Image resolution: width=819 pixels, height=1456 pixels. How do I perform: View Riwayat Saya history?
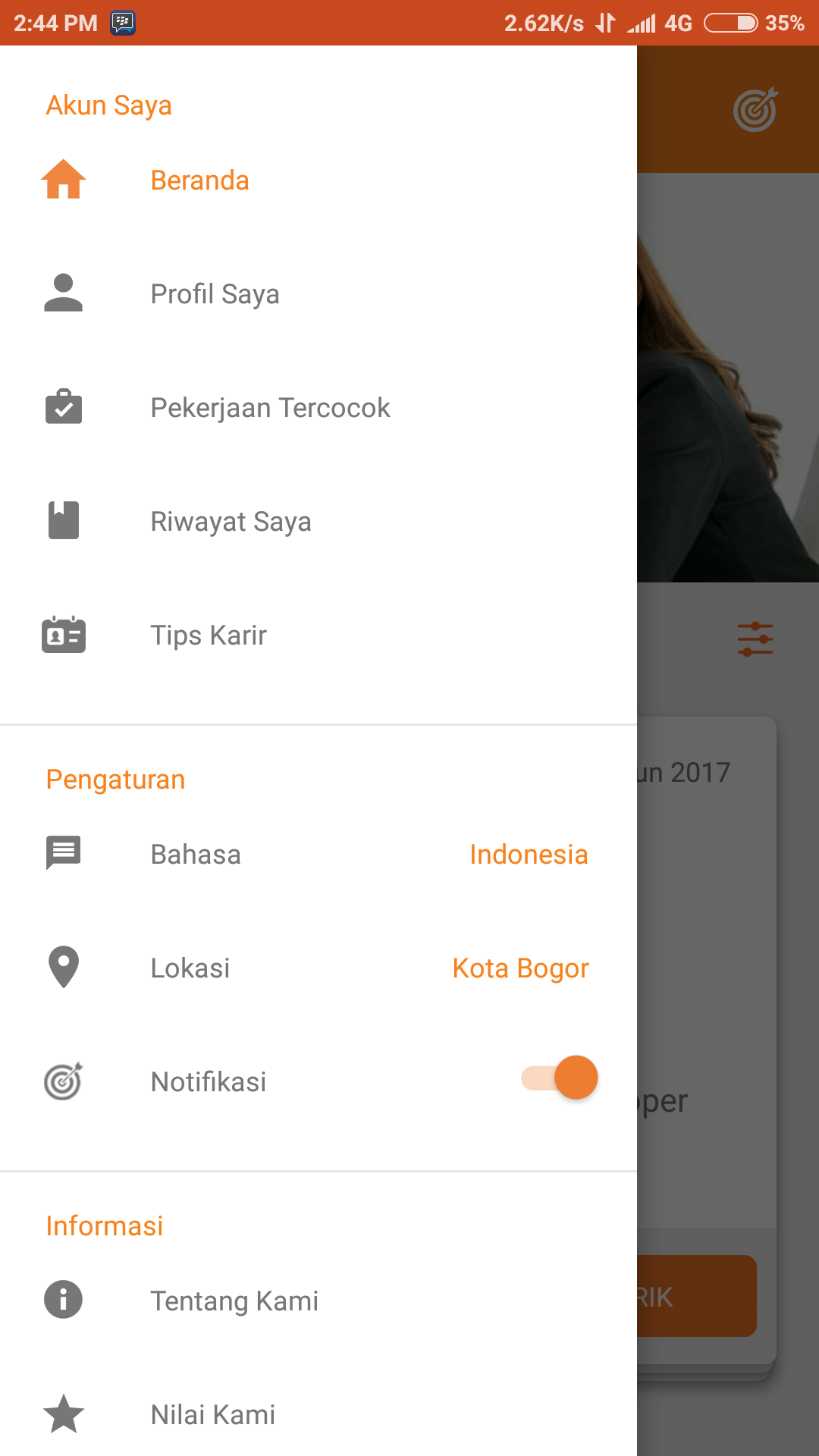click(231, 522)
